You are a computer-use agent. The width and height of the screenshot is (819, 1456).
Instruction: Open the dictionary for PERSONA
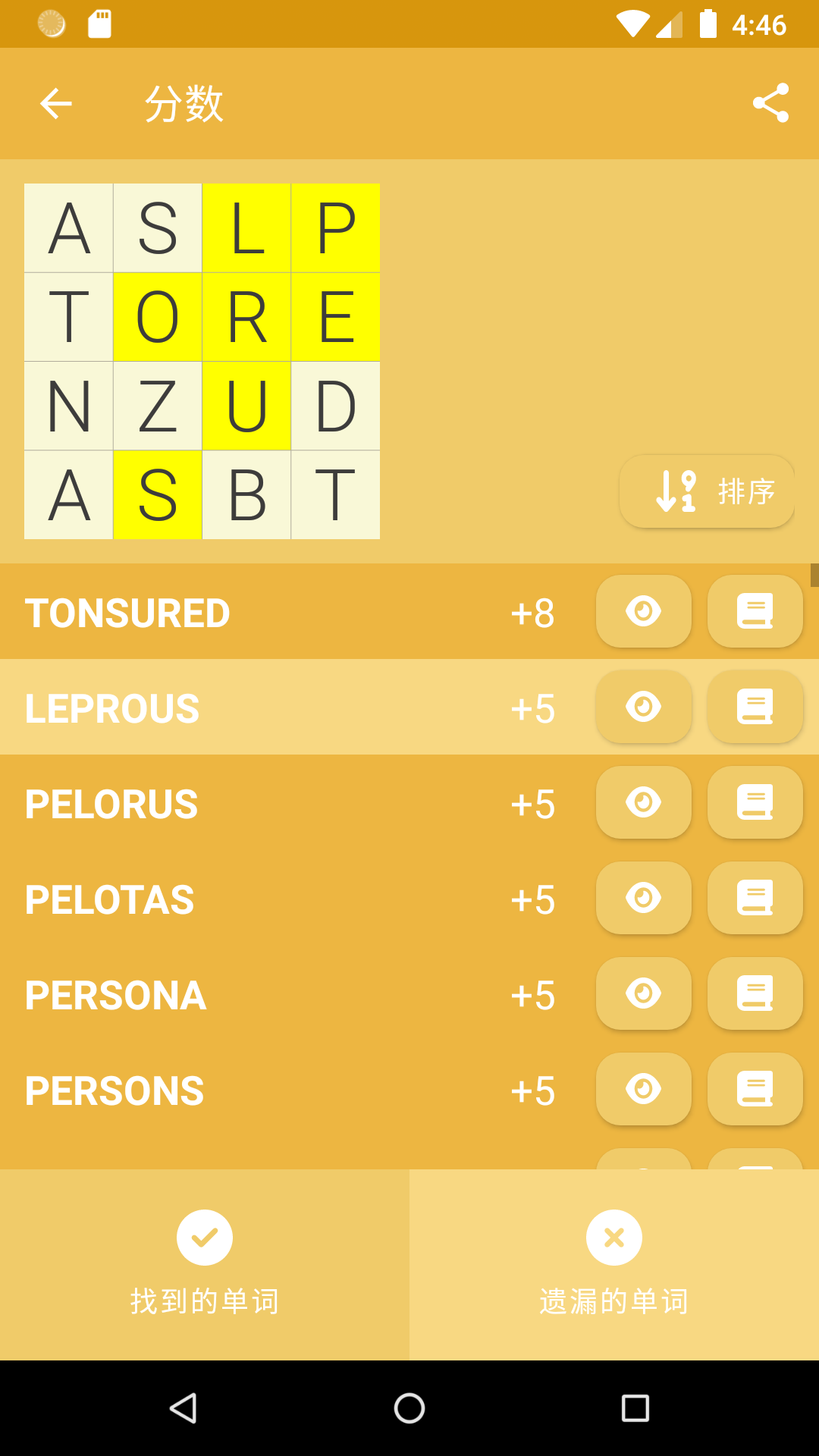click(755, 993)
